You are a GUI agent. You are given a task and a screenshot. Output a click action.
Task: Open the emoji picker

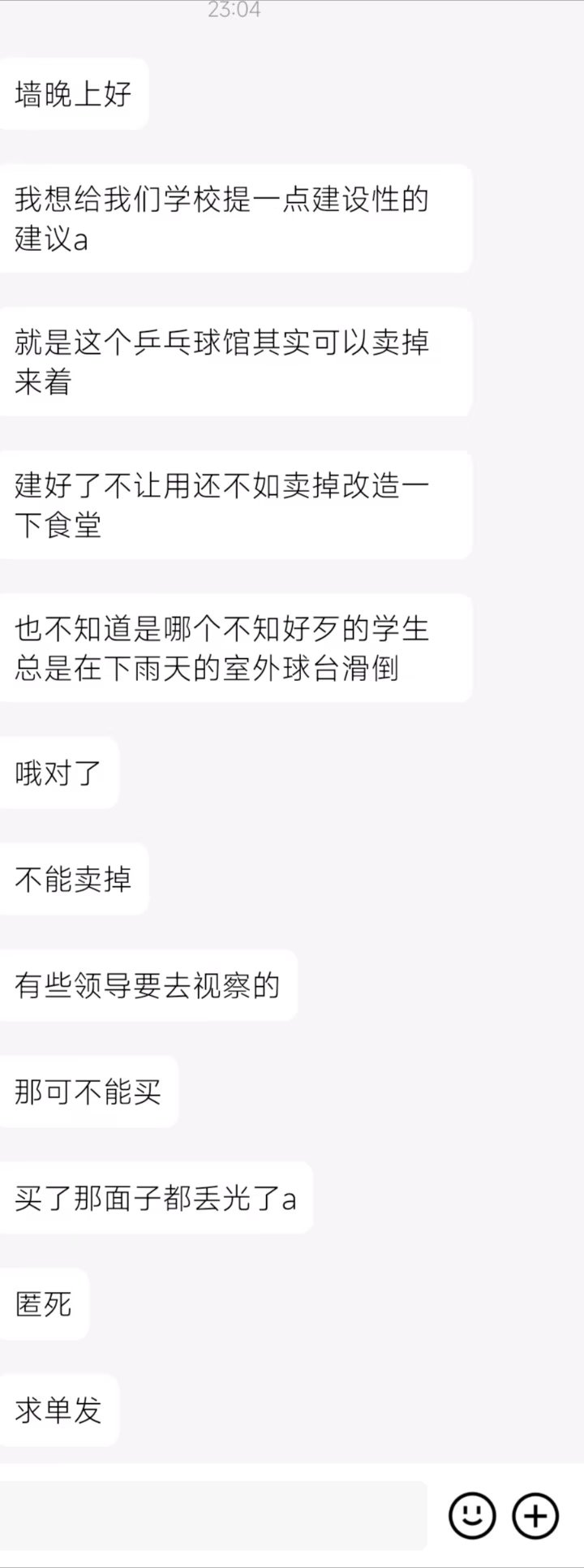[472, 1515]
